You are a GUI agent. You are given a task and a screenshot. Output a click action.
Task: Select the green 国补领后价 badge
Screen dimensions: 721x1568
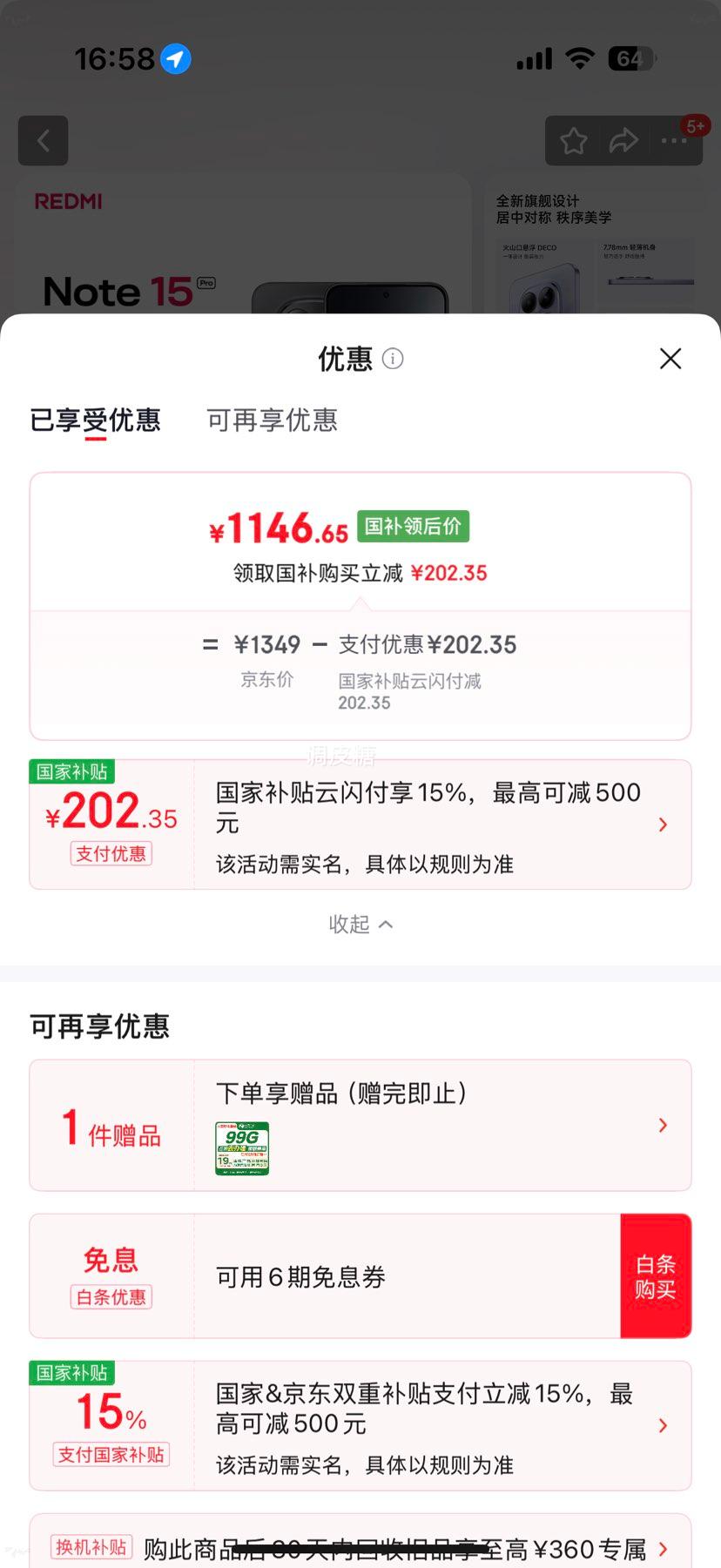412,526
